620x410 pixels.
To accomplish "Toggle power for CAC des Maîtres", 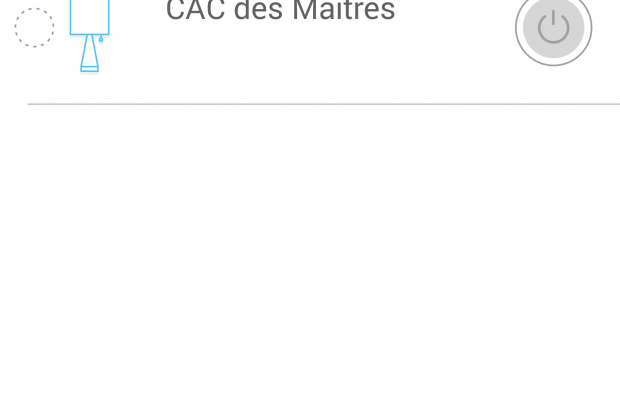I will (553, 28).
